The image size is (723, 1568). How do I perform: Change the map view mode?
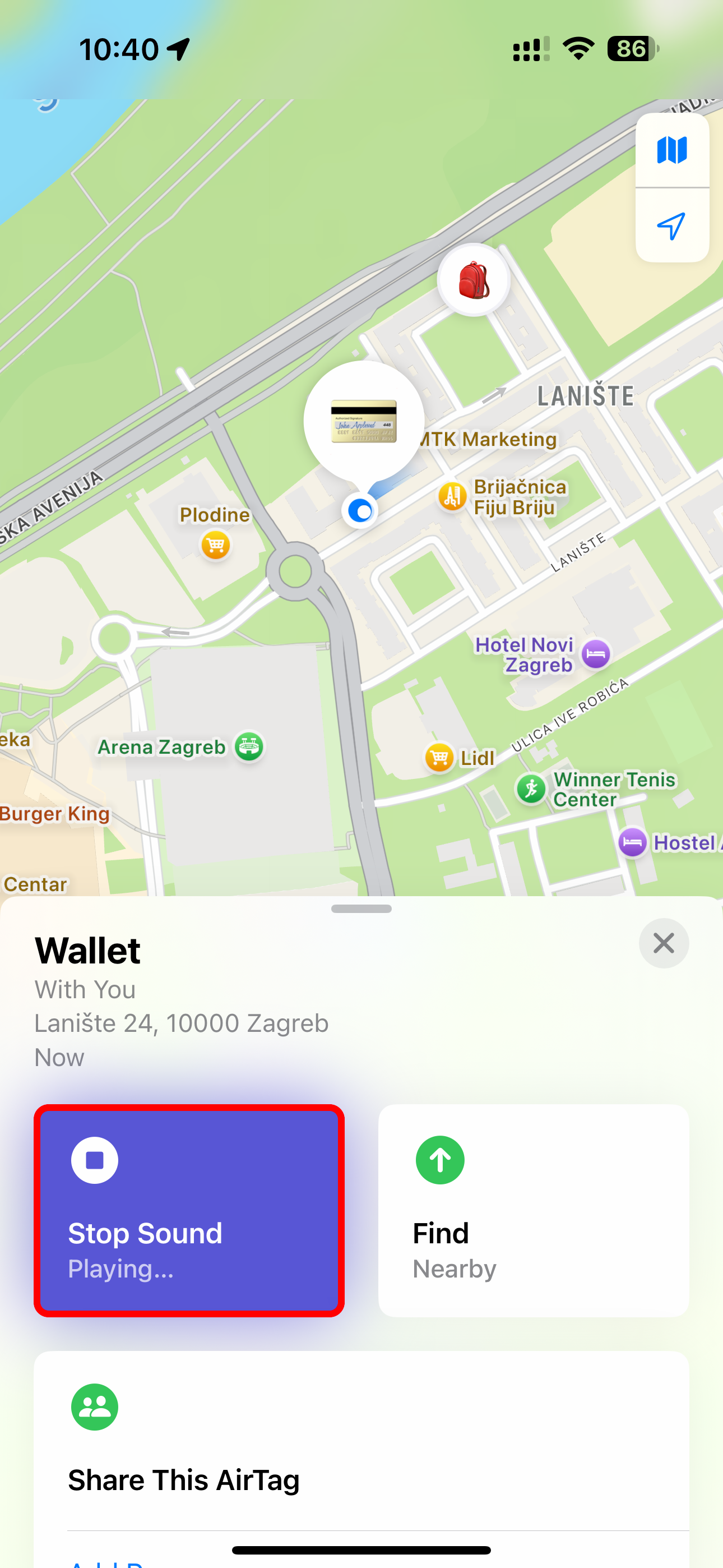[x=672, y=150]
